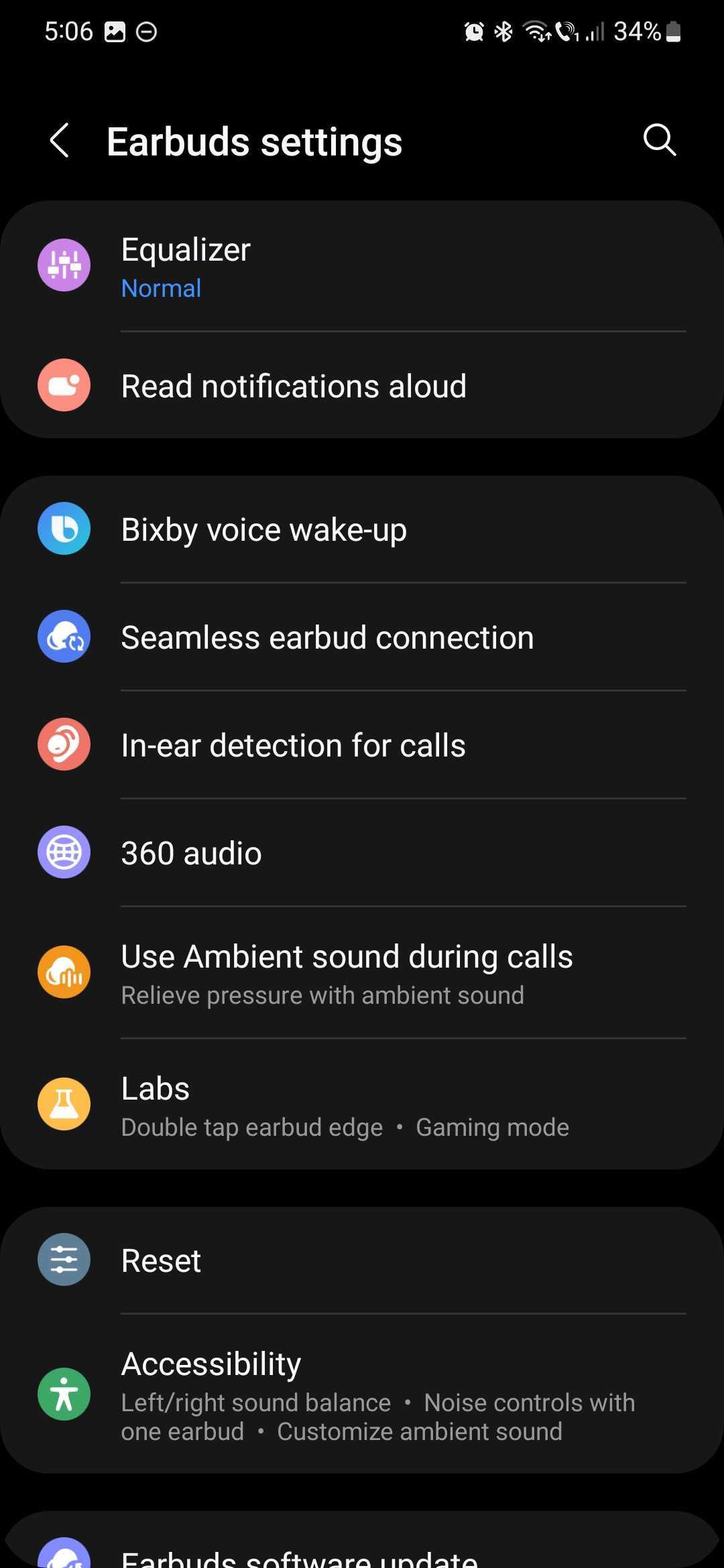Open Bixby voice wake-up
This screenshot has height=1568, width=724.
point(362,529)
